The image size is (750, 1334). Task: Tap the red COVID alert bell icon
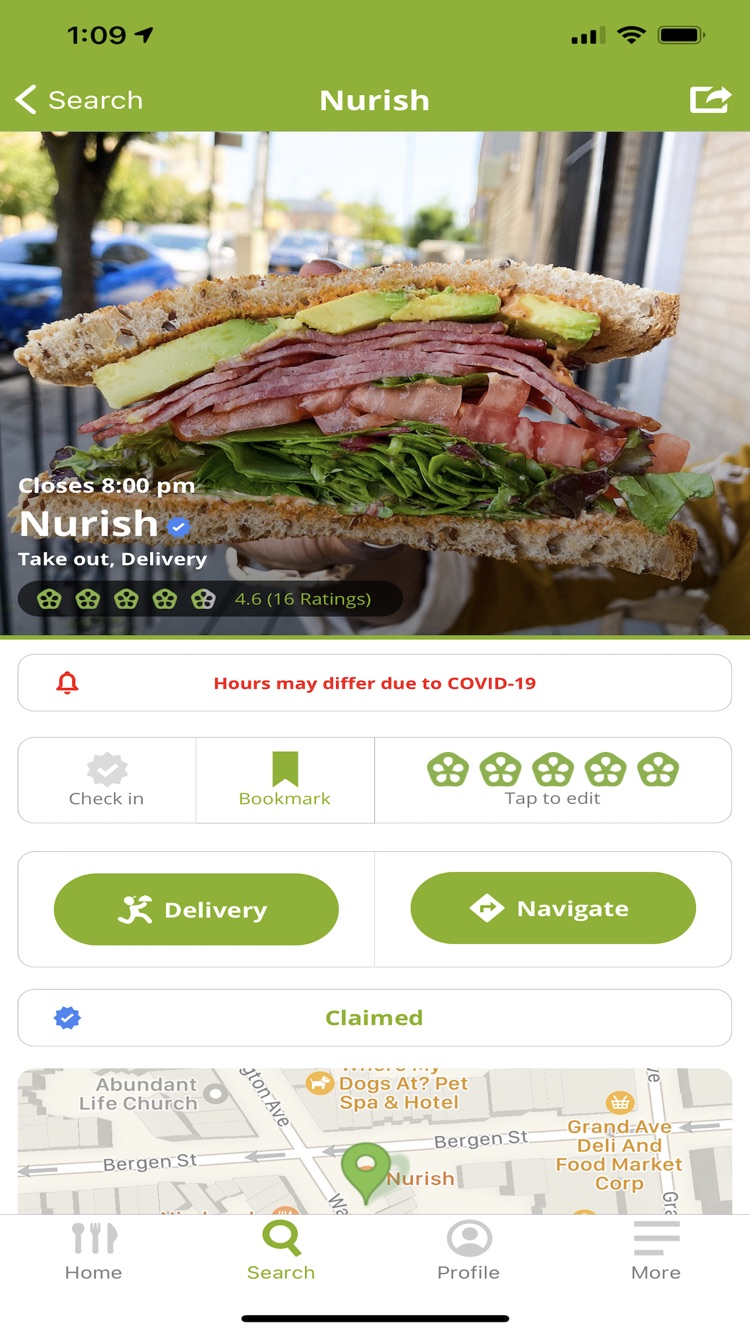coord(66,683)
